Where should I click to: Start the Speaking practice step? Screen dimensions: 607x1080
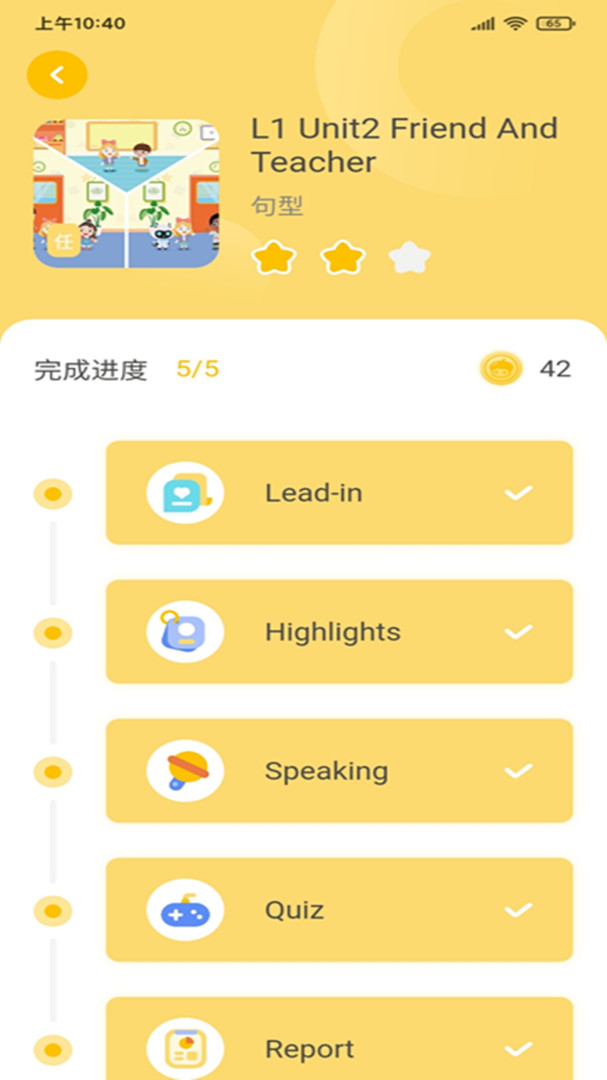point(339,771)
